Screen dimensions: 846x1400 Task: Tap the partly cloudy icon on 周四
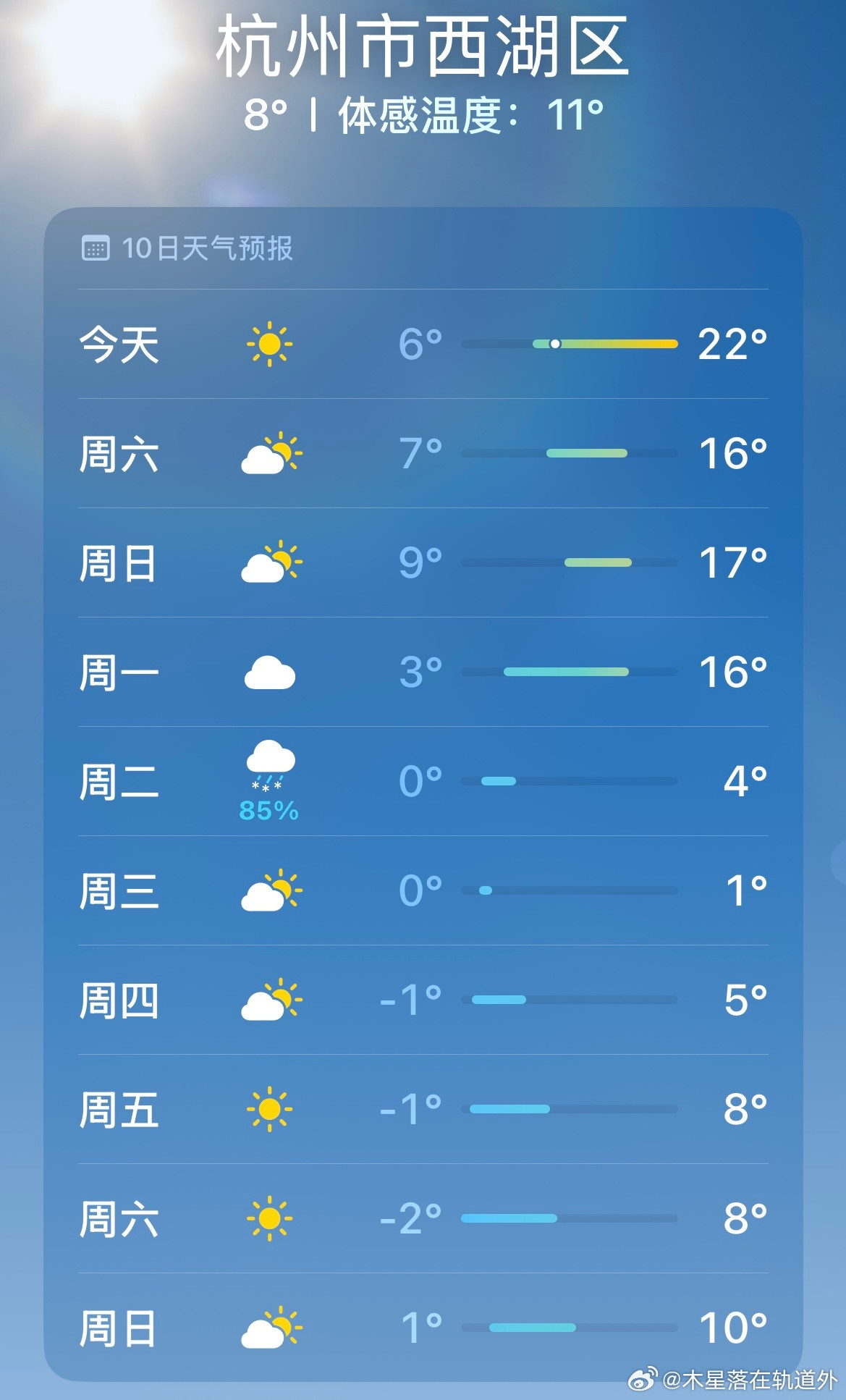[270, 1000]
